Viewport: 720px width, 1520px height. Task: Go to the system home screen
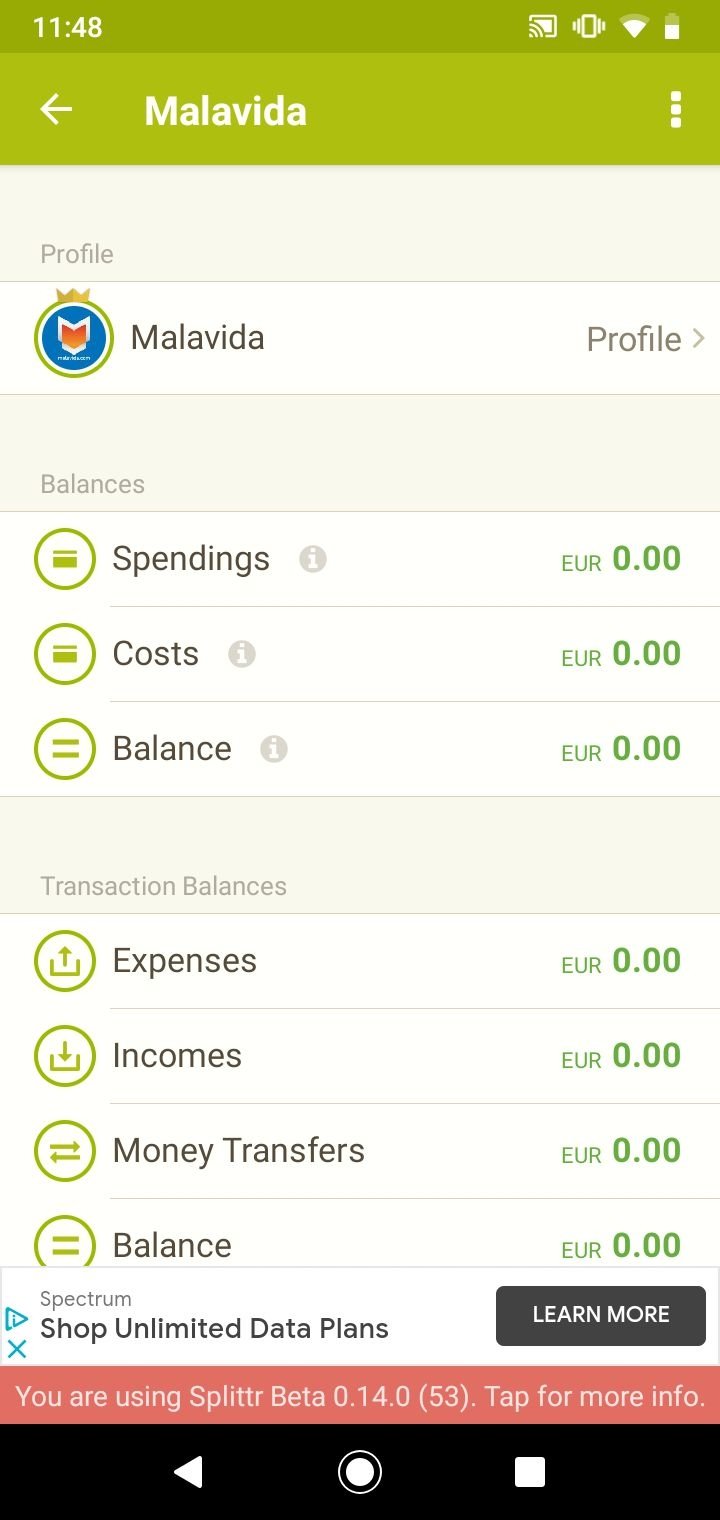pos(360,1472)
